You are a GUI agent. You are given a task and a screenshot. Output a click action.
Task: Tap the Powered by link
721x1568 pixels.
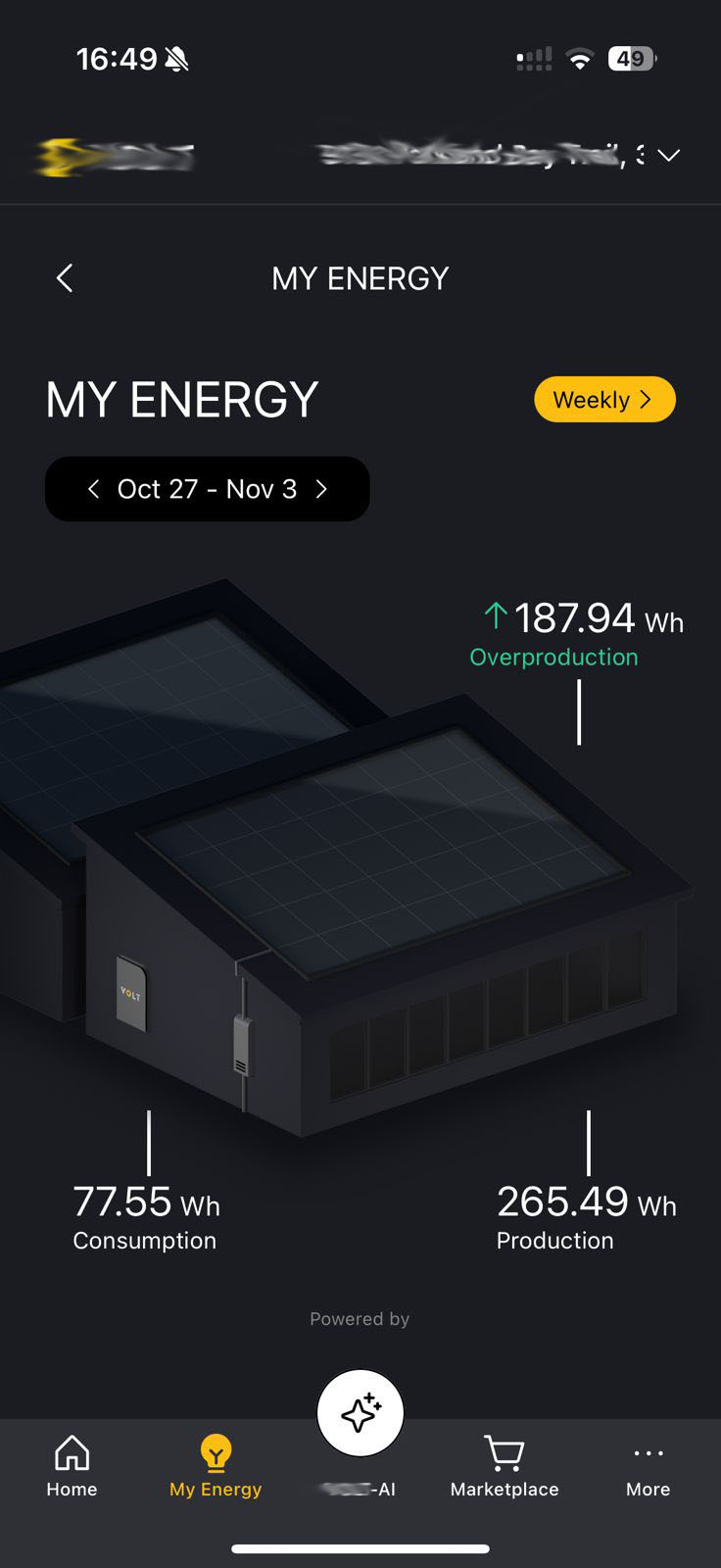tap(360, 1318)
